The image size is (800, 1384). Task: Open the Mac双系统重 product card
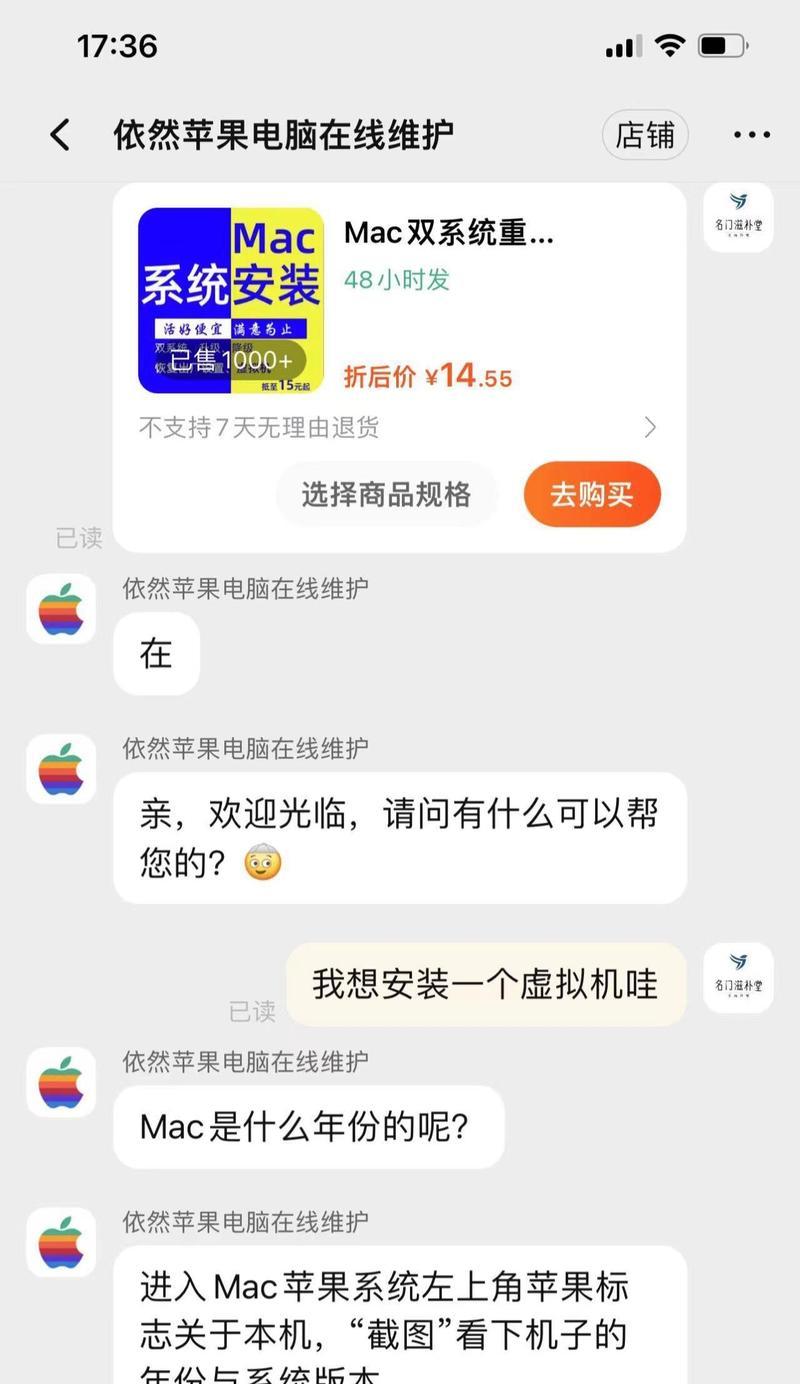[399, 300]
